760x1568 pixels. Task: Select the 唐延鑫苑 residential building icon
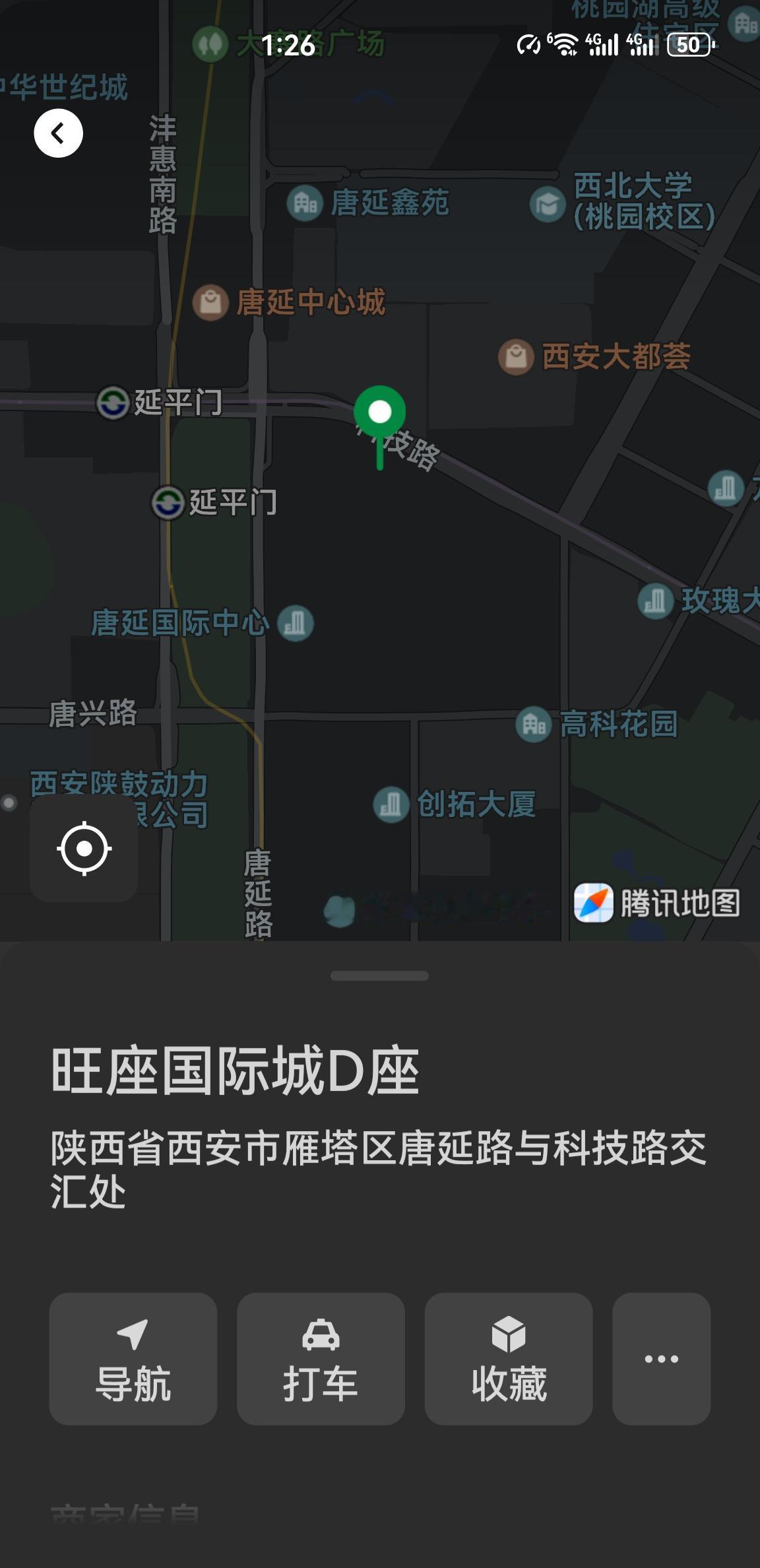(x=304, y=203)
